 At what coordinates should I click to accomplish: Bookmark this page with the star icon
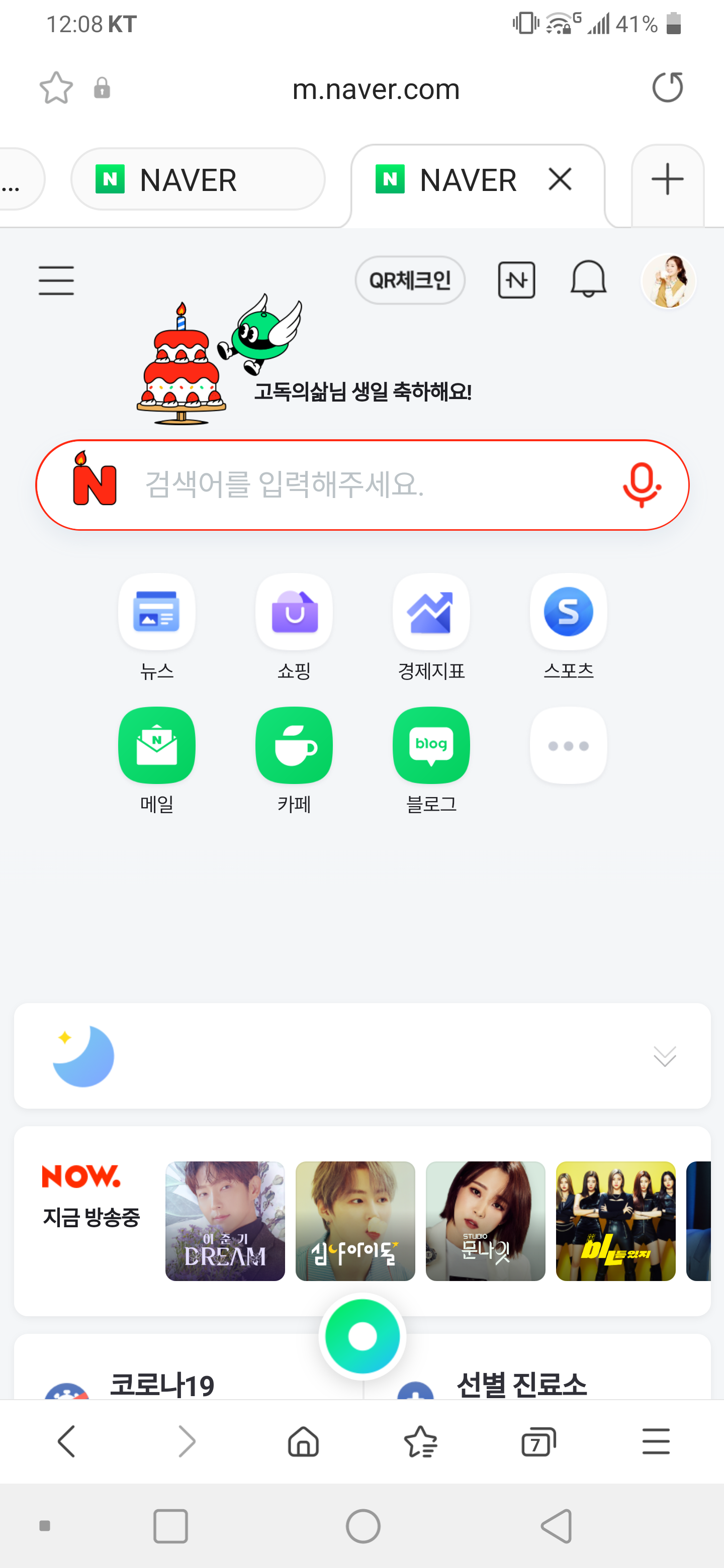[56, 88]
